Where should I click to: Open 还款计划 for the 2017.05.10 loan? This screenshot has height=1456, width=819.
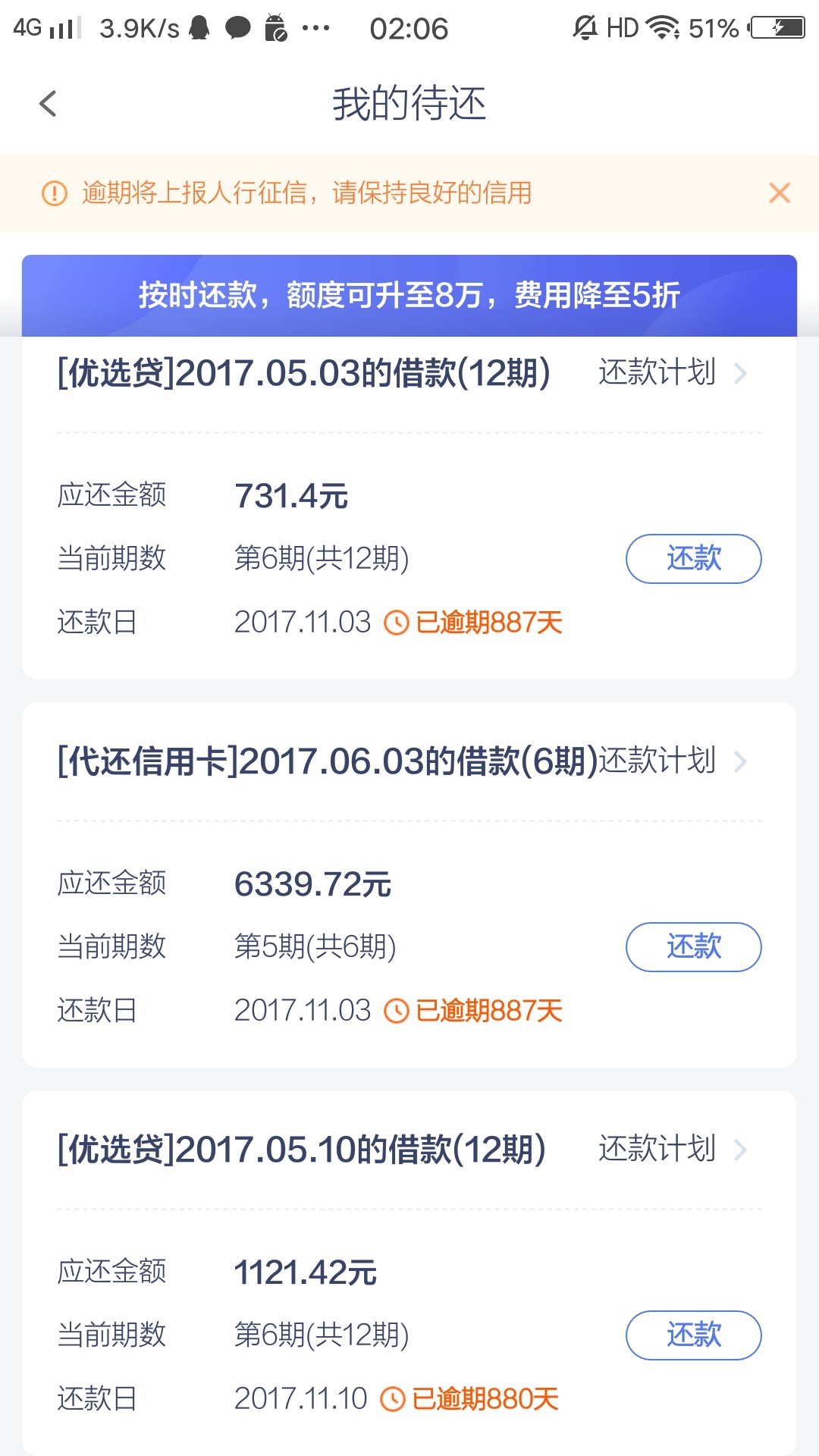(x=673, y=1150)
